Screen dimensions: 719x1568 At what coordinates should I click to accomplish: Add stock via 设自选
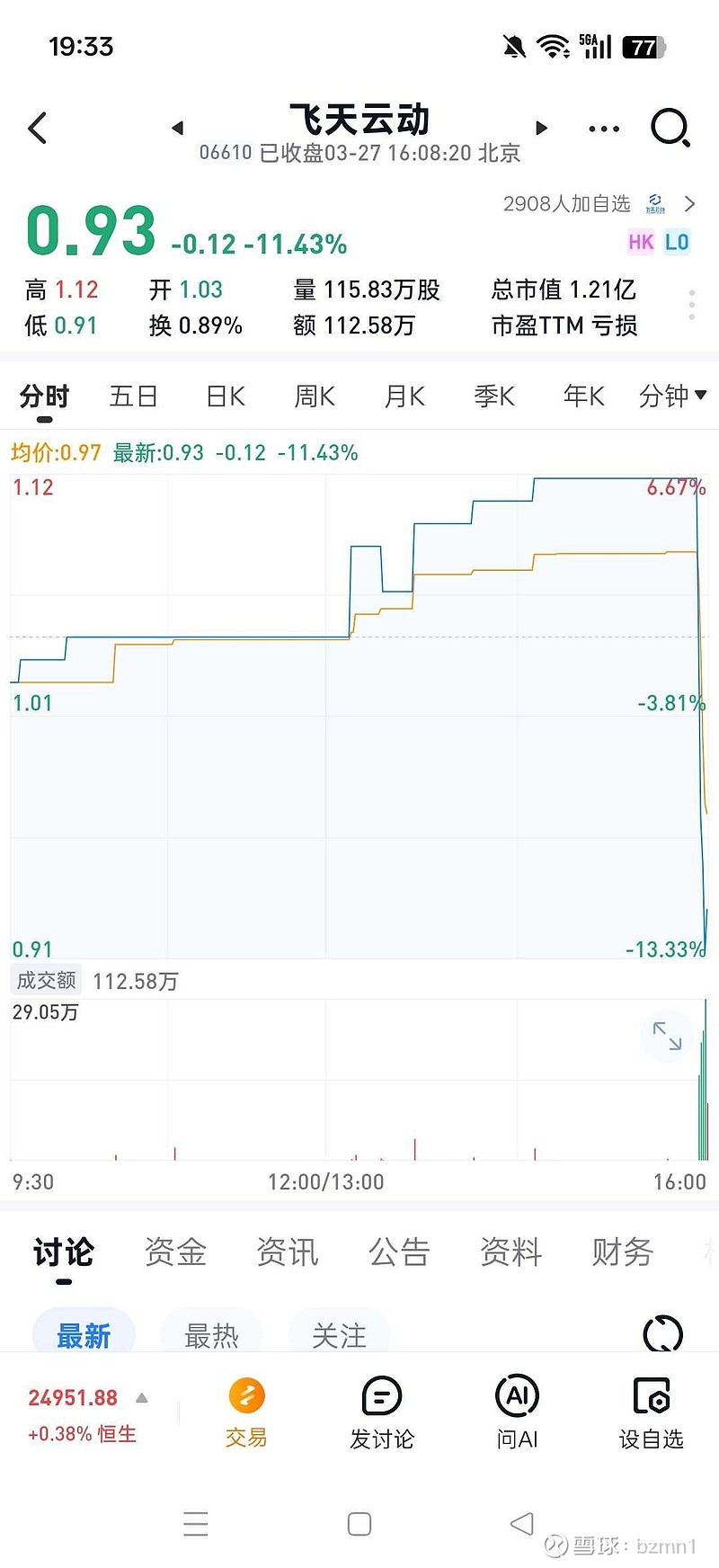pos(652,1412)
